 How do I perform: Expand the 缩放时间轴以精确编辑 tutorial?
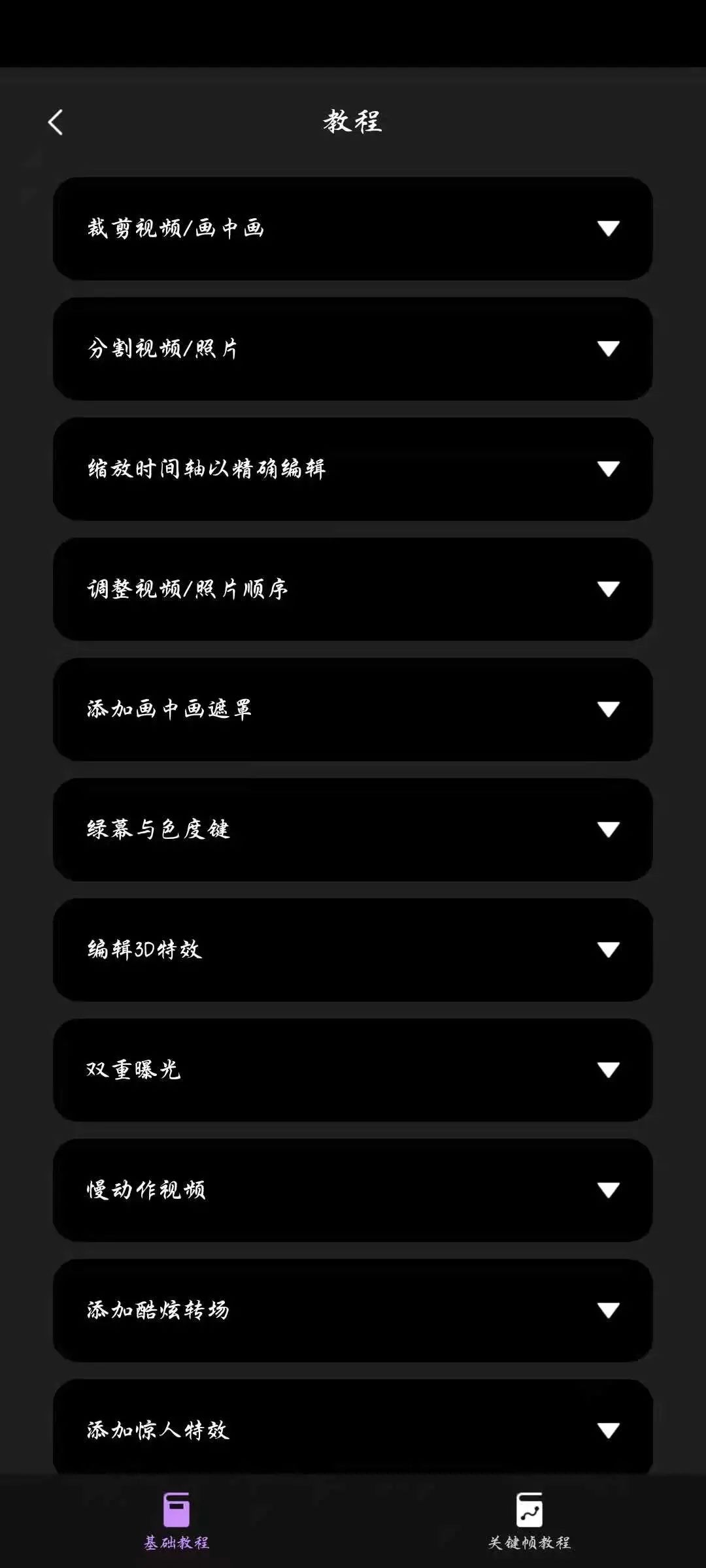click(x=608, y=468)
